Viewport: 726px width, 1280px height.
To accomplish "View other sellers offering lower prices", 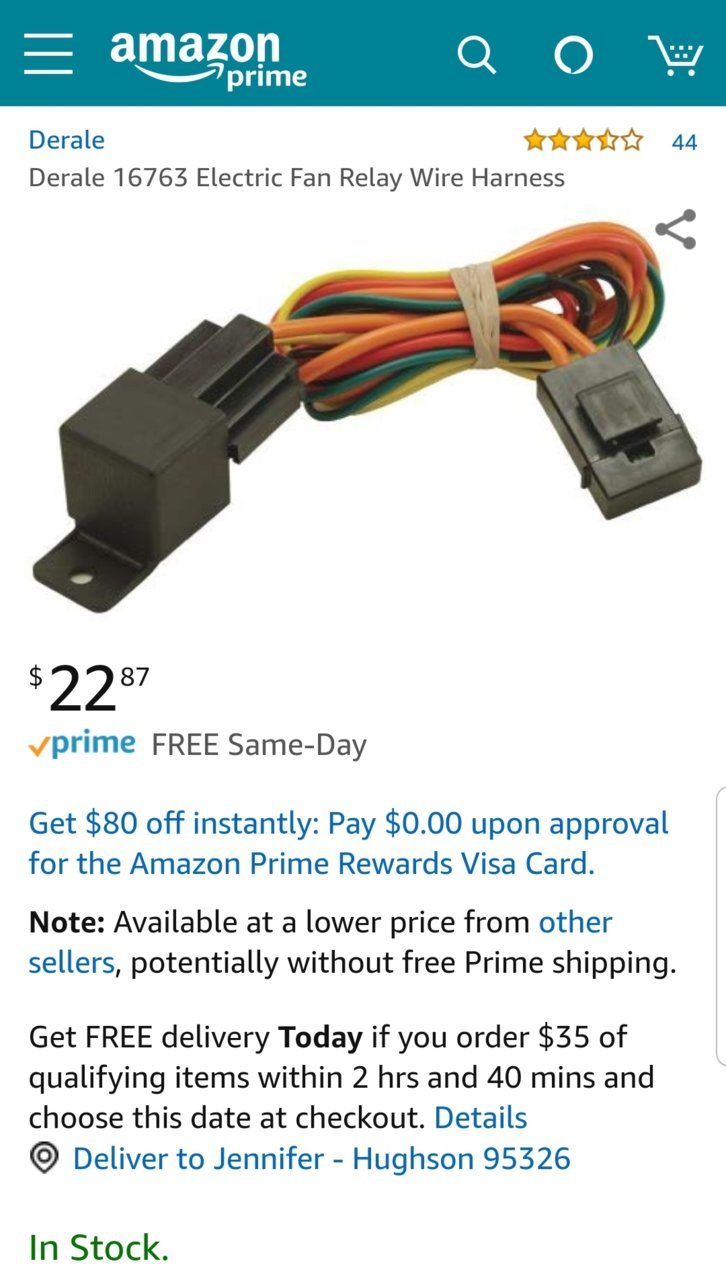I will pos(320,942).
